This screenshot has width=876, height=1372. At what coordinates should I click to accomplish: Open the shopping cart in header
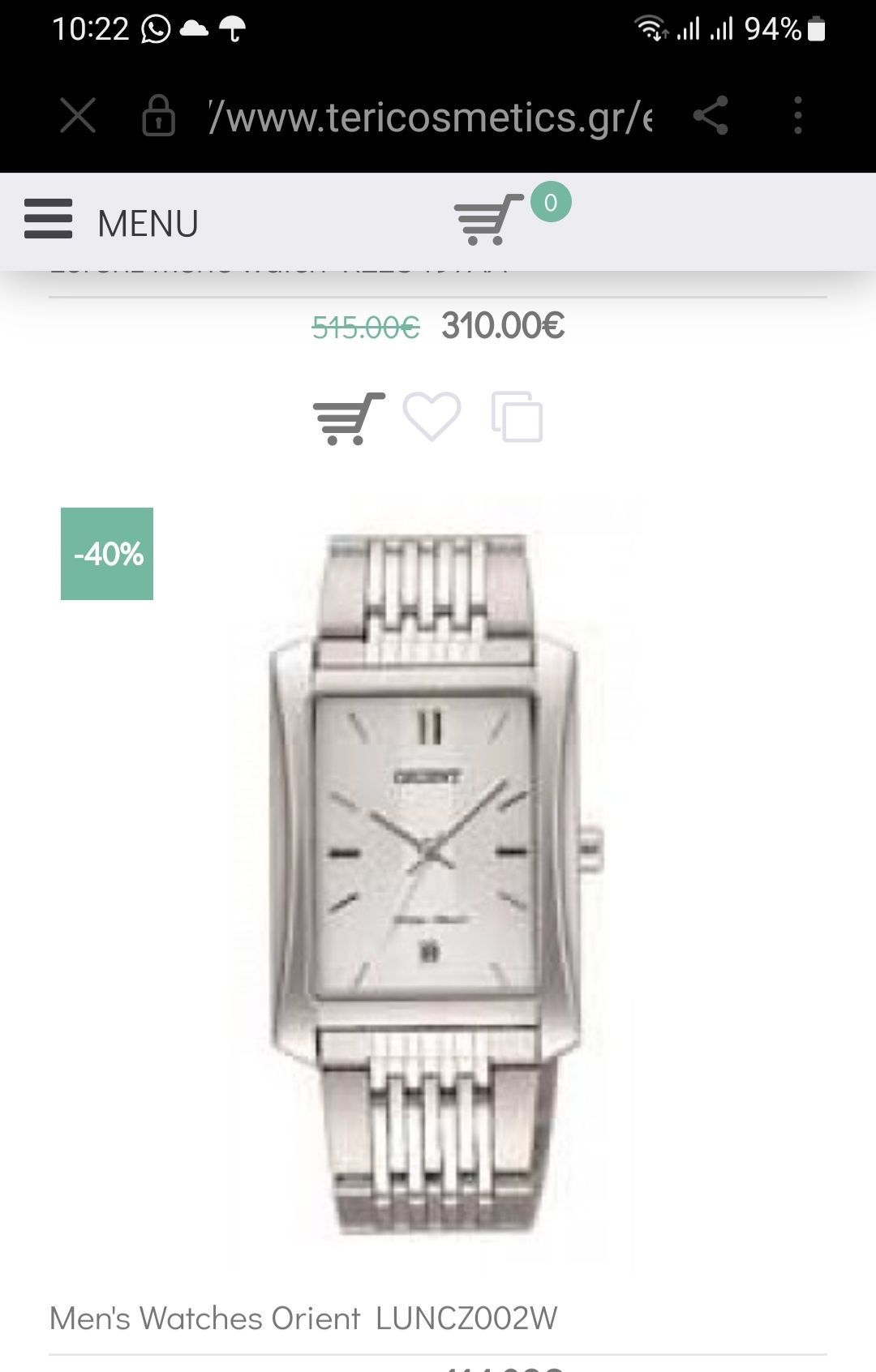[x=490, y=219]
